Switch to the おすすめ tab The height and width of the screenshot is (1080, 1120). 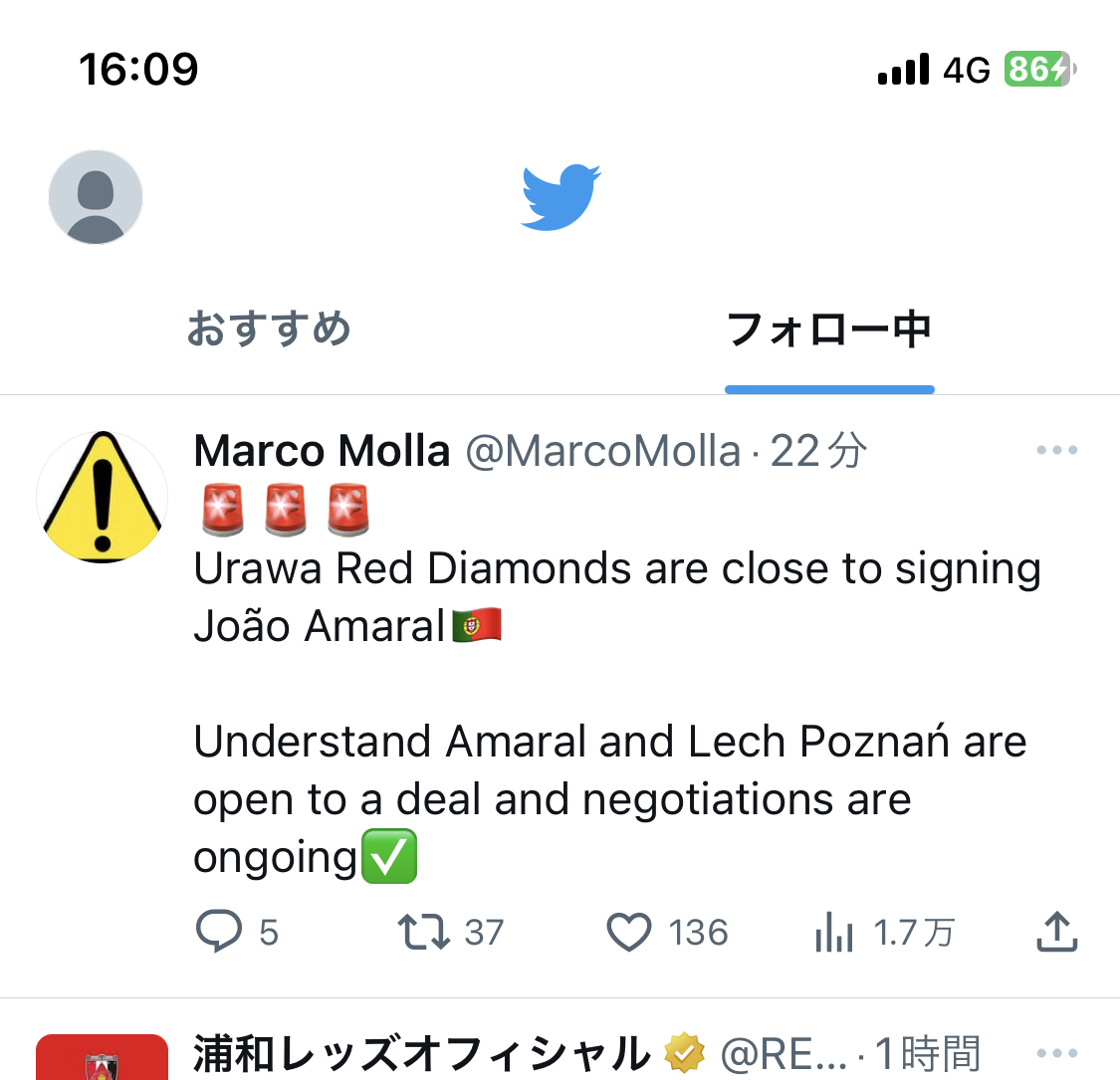point(269,329)
